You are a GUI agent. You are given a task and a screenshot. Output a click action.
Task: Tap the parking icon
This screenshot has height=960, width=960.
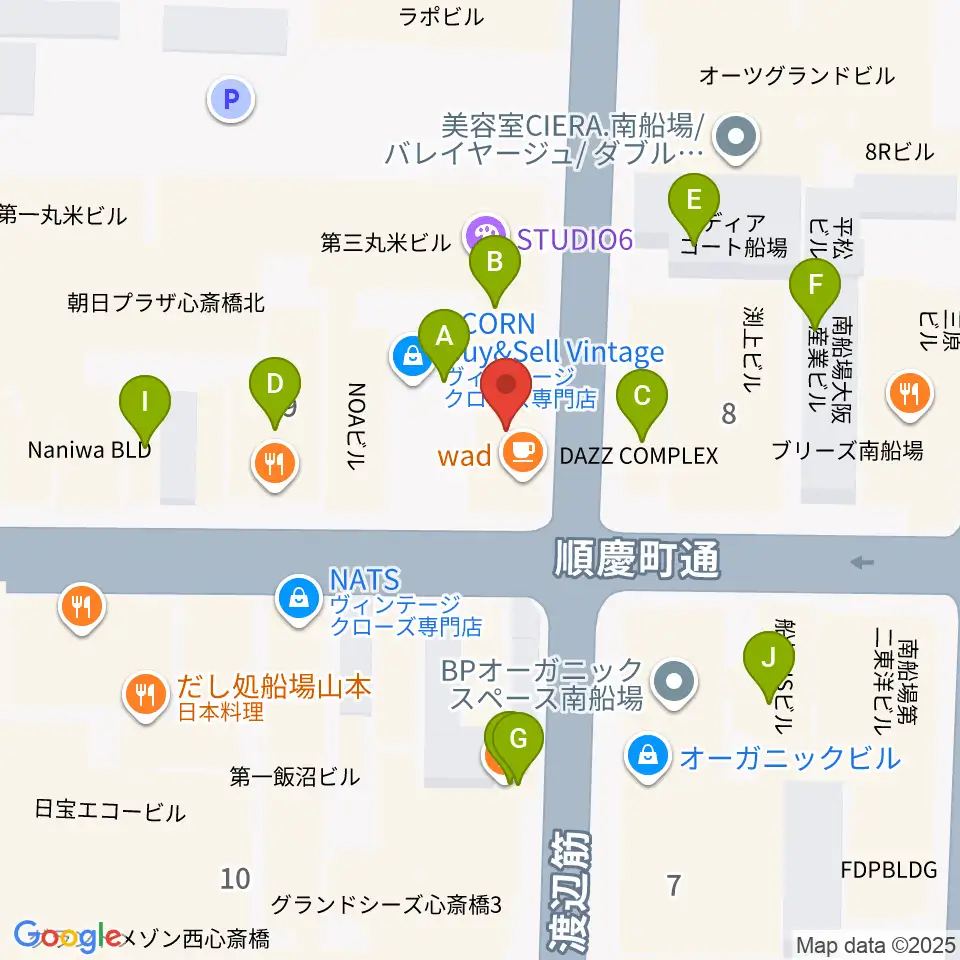[x=231, y=99]
